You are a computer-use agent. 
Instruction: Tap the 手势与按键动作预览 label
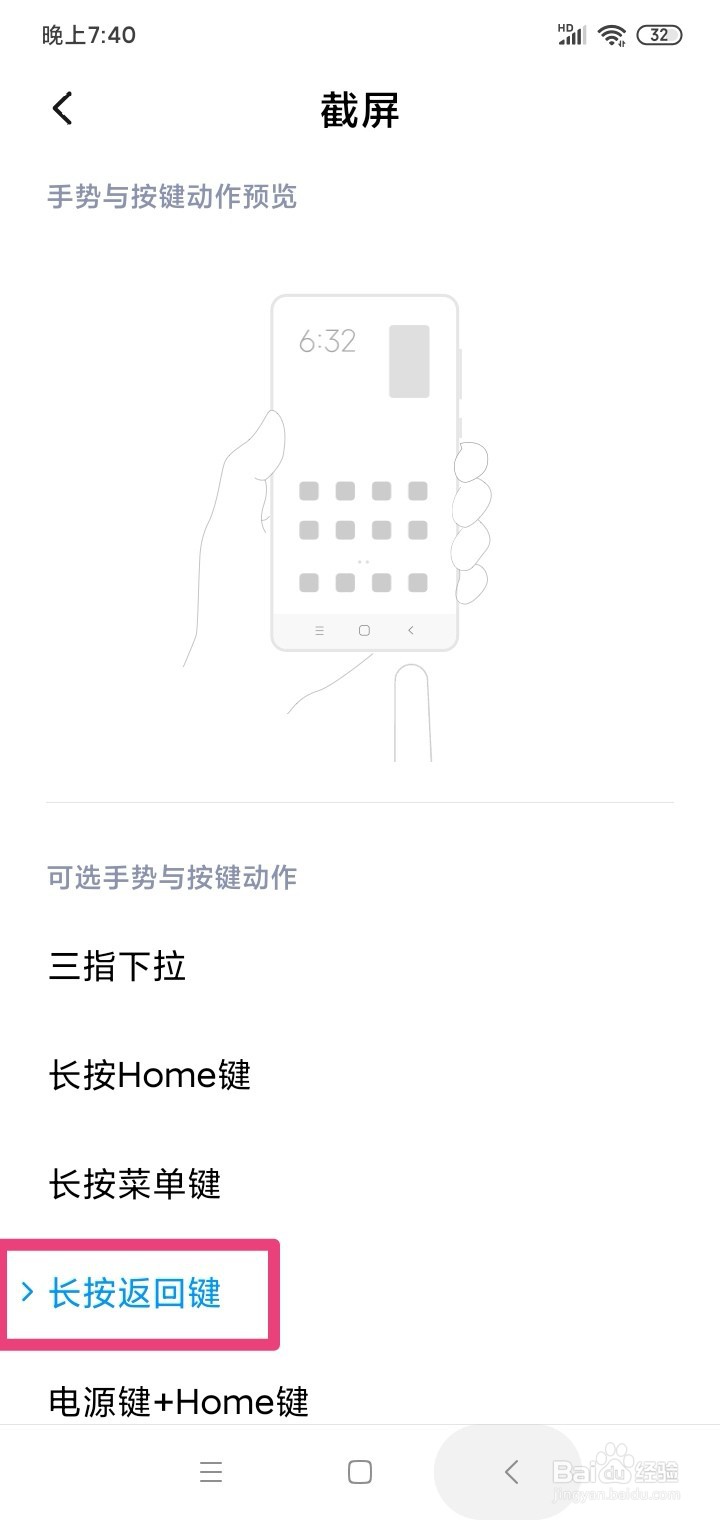tap(170, 197)
